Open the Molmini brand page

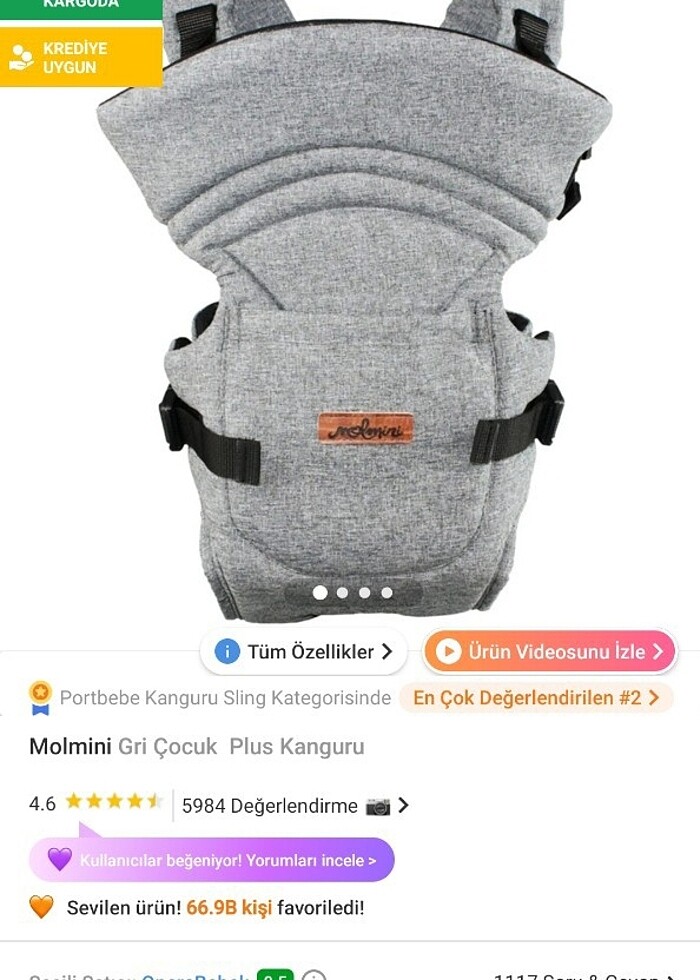pos(71,747)
